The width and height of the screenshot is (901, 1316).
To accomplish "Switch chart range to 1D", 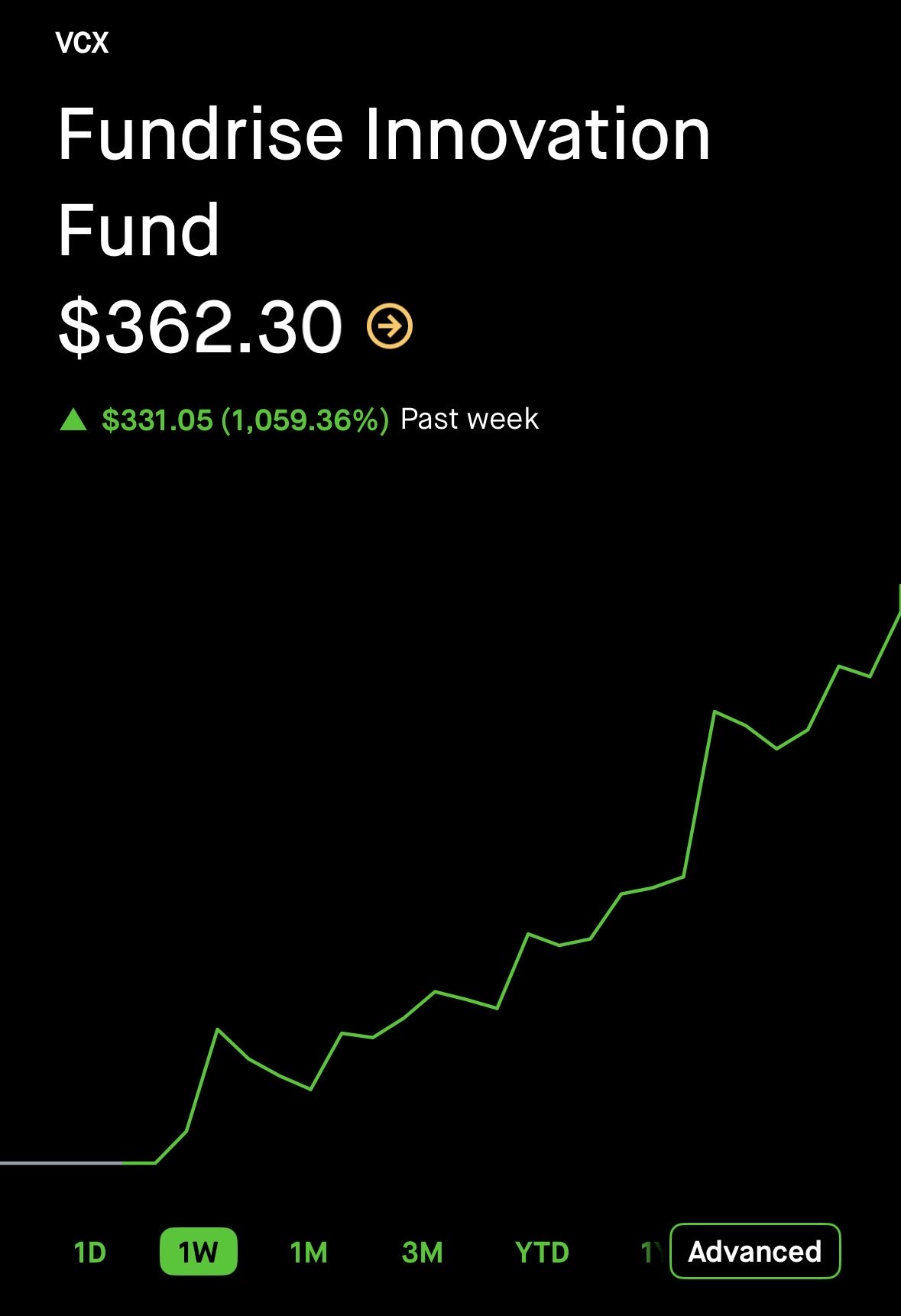I will tap(90, 1253).
